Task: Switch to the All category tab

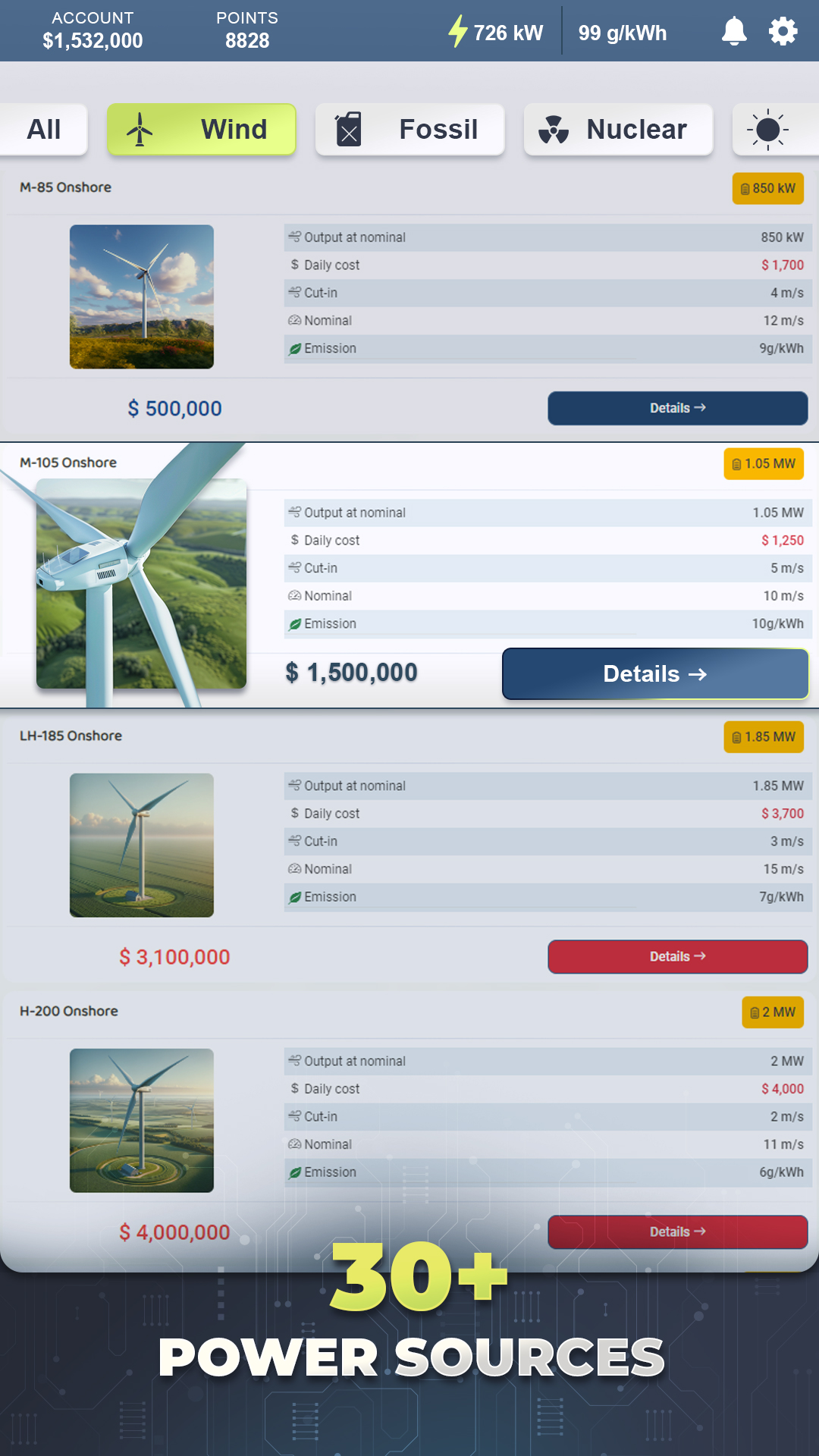Action: pyautogui.click(x=44, y=129)
